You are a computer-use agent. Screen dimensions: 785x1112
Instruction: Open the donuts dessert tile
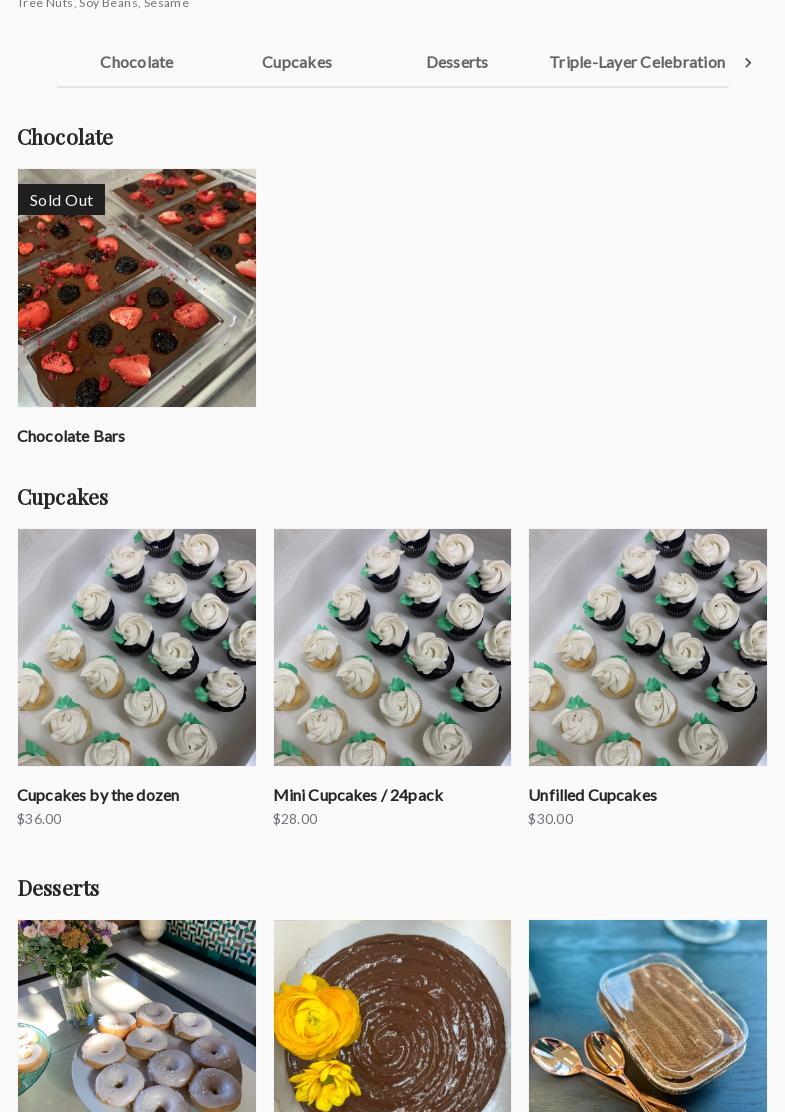(137, 1016)
